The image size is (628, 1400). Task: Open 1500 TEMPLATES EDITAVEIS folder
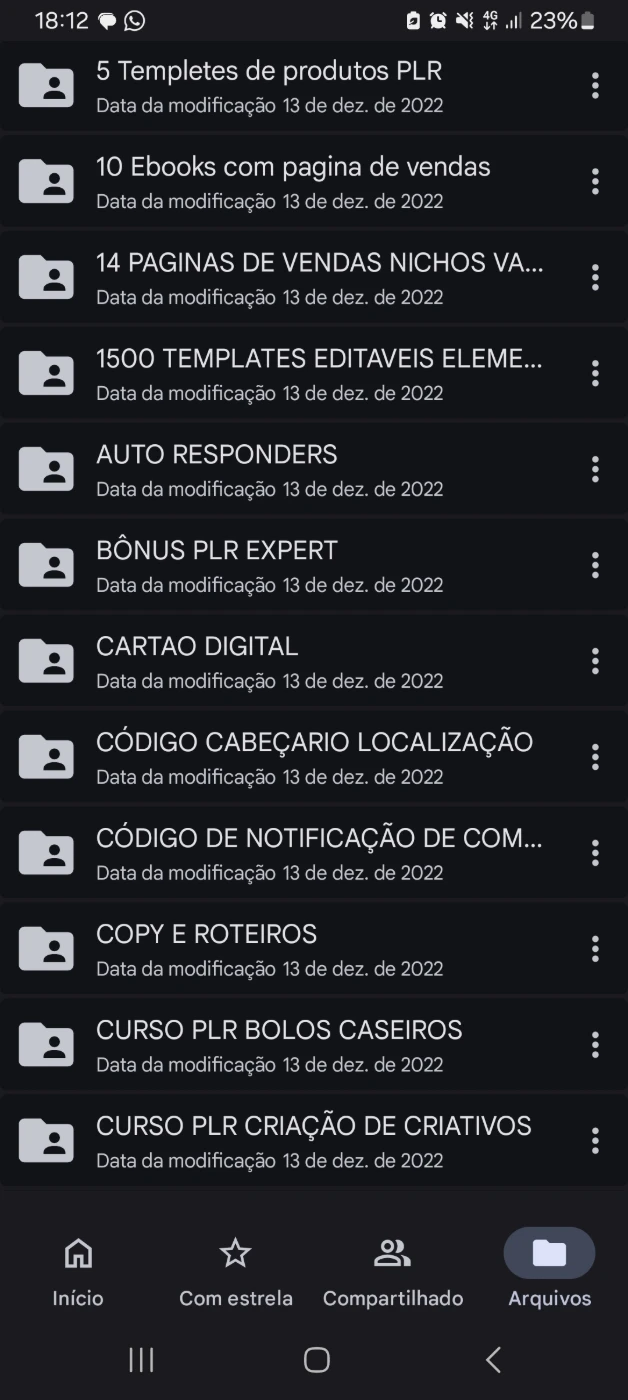[x=300, y=374]
